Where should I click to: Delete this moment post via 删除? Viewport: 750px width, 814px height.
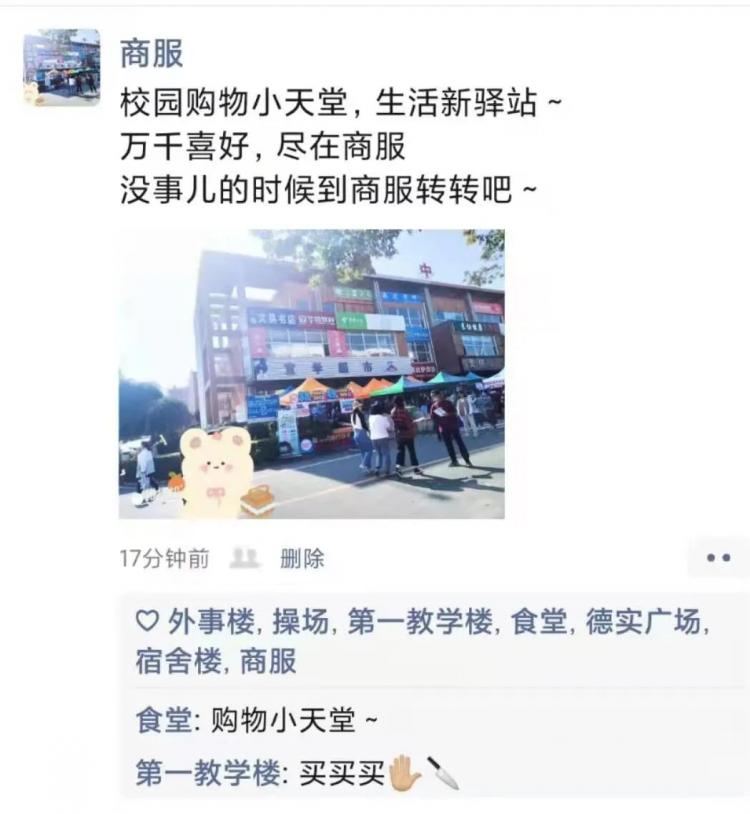pyautogui.click(x=302, y=559)
